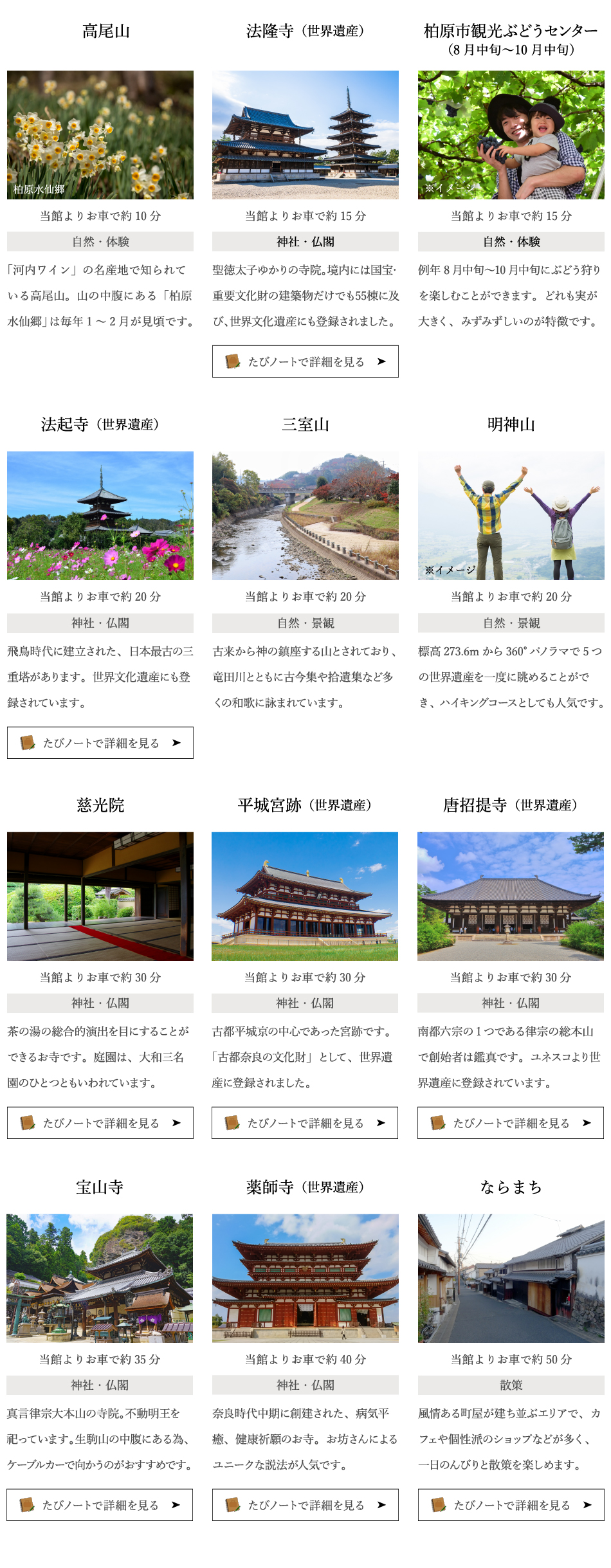611x1568 pixels.
Task: View たびノート details for 平城宮跡
Action: pyautogui.click(x=305, y=1123)
